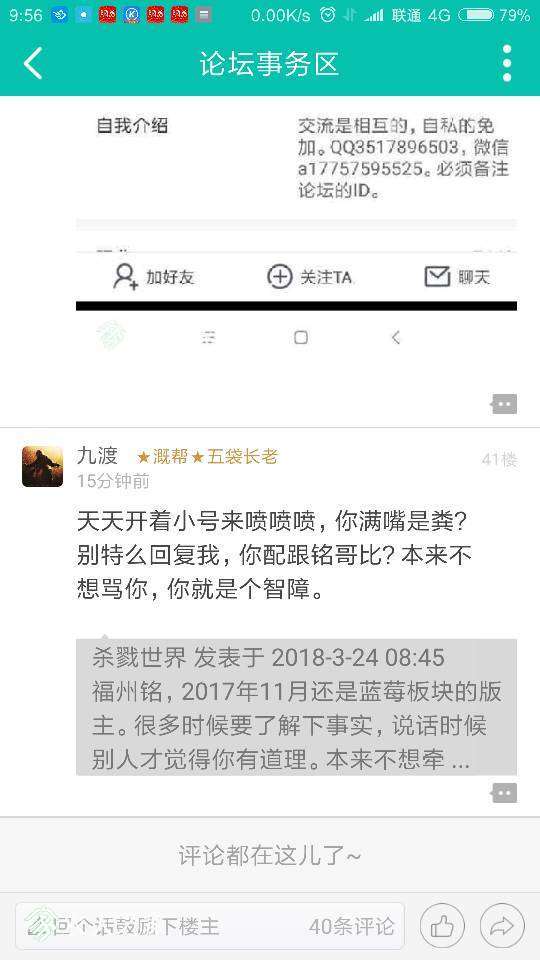Tap the reply input box at bottom

click(x=209, y=926)
